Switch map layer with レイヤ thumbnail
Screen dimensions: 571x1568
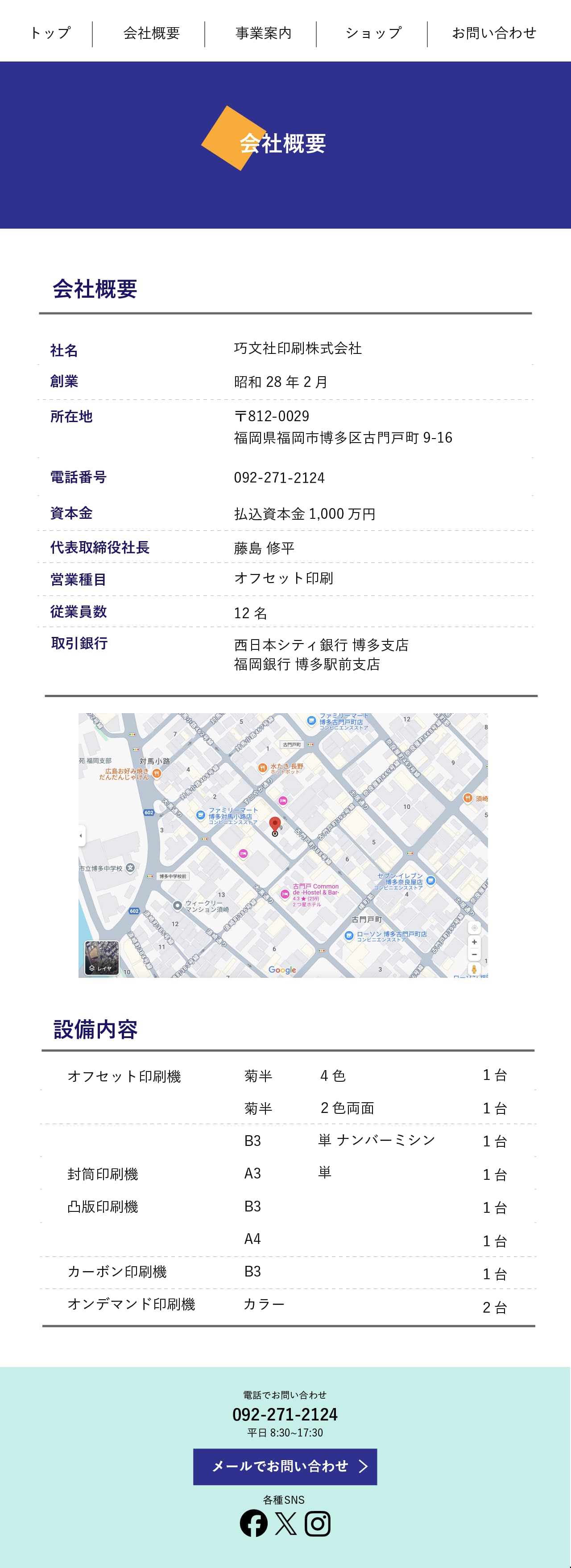click(101, 957)
